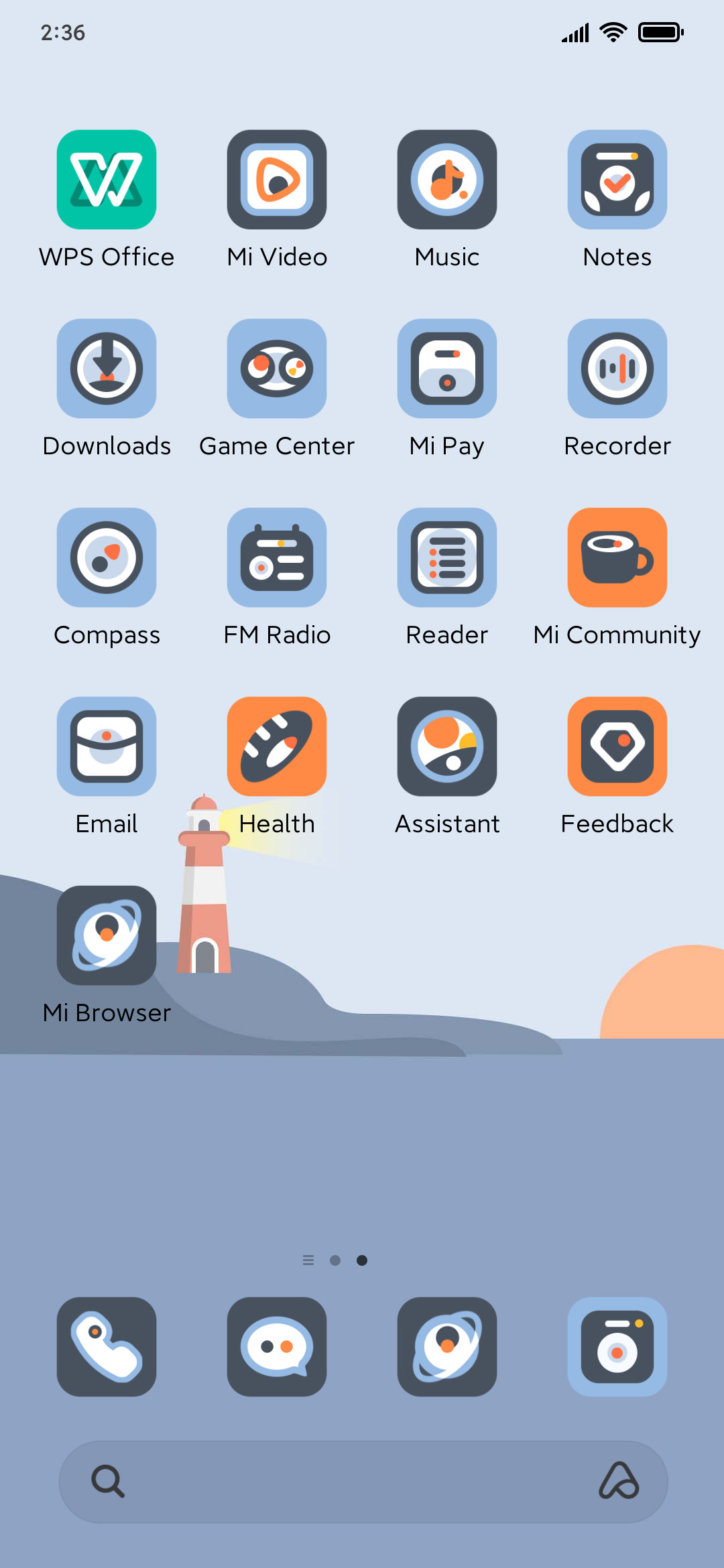Open Mi Community

(617, 558)
